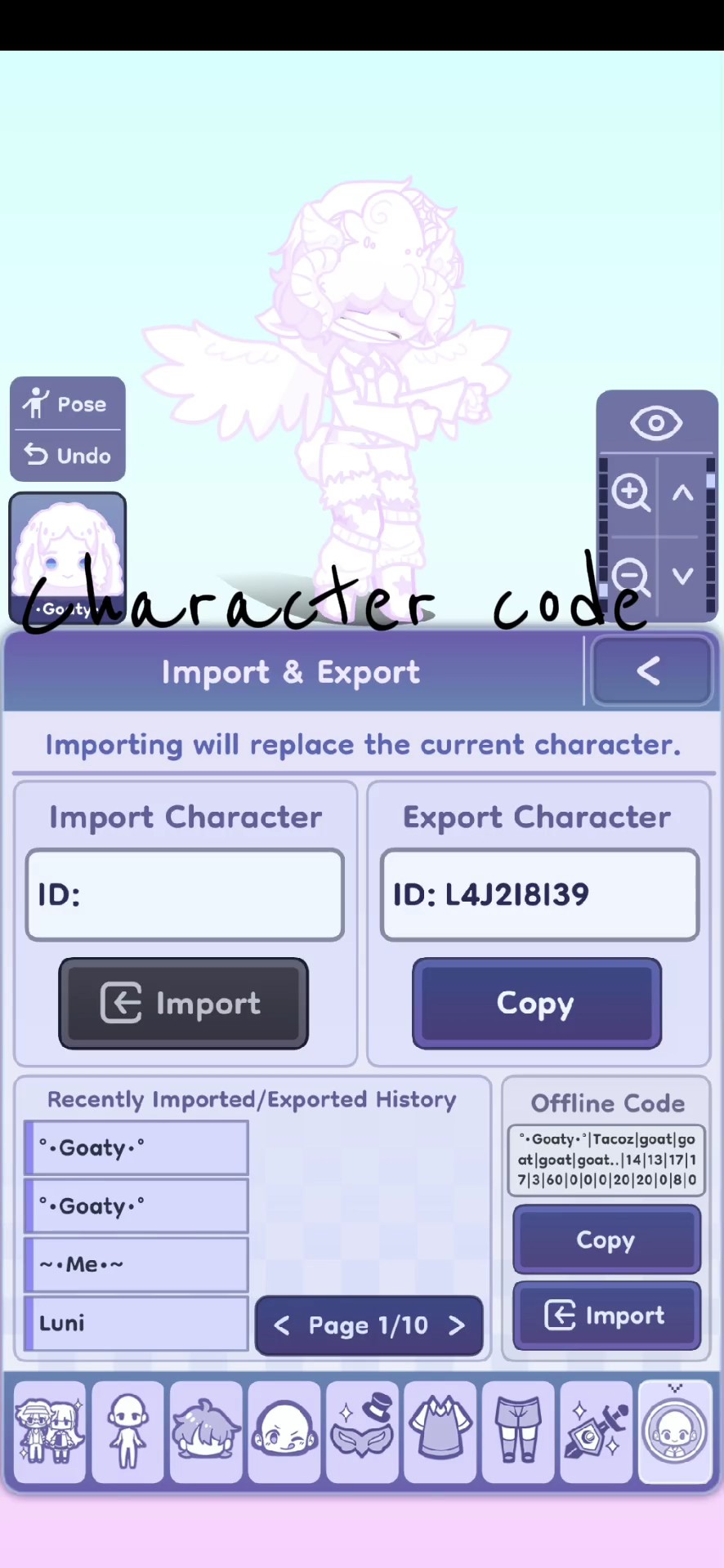This screenshot has width=724, height=1568.
Task: Open the tops clothing icon
Action: click(440, 1432)
